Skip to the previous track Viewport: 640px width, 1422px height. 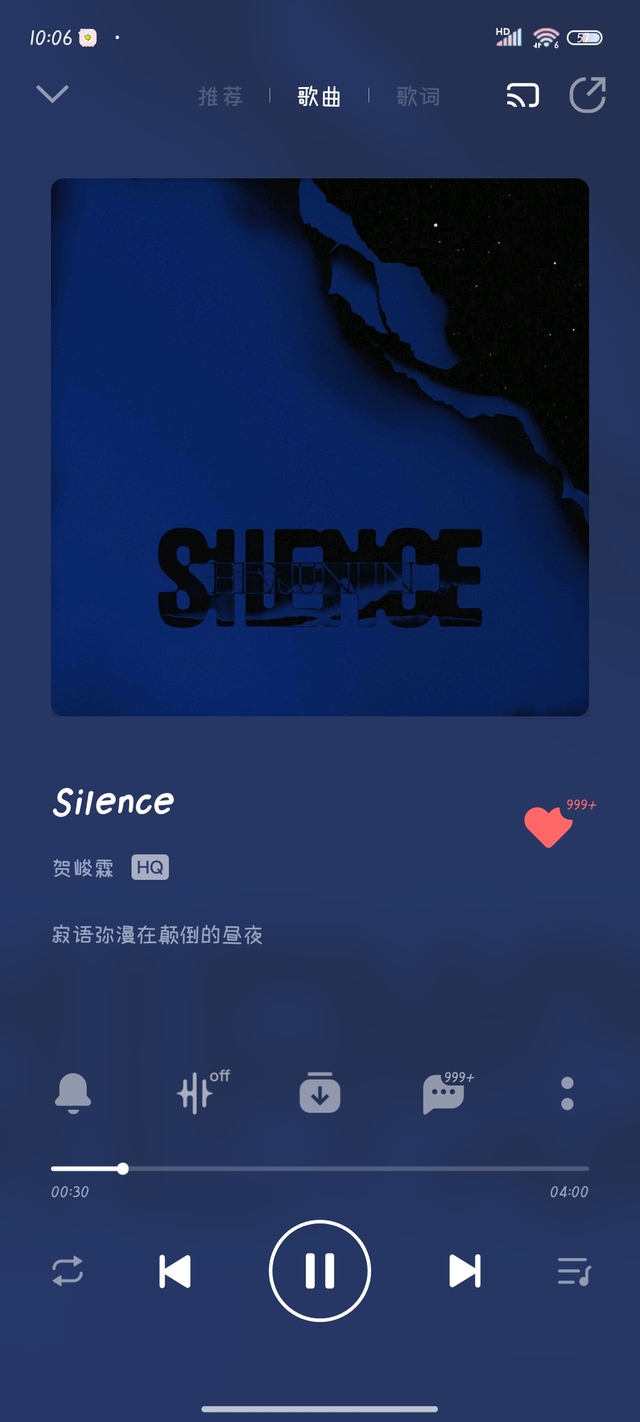click(175, 1271)
